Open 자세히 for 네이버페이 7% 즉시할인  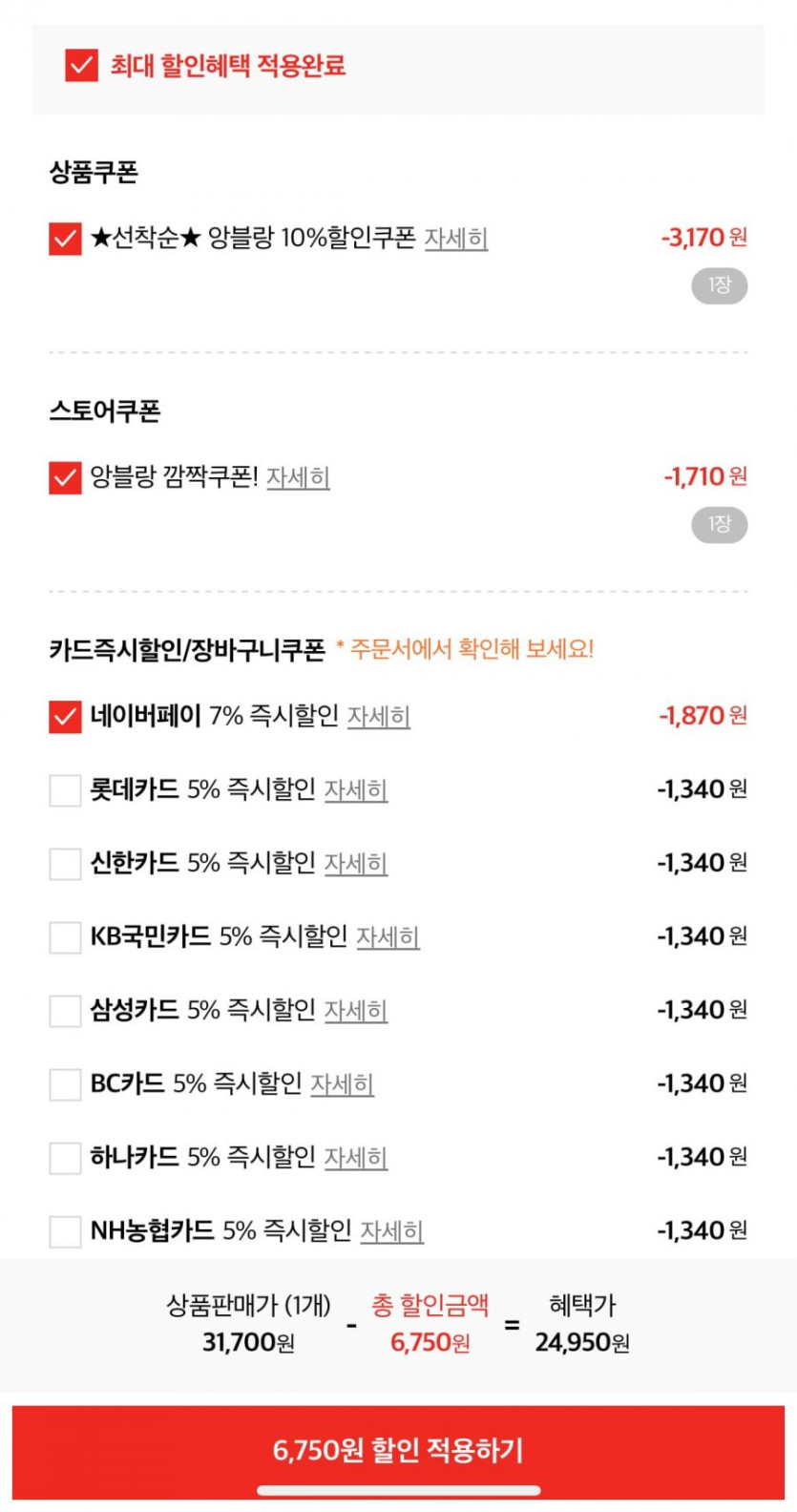378,717
